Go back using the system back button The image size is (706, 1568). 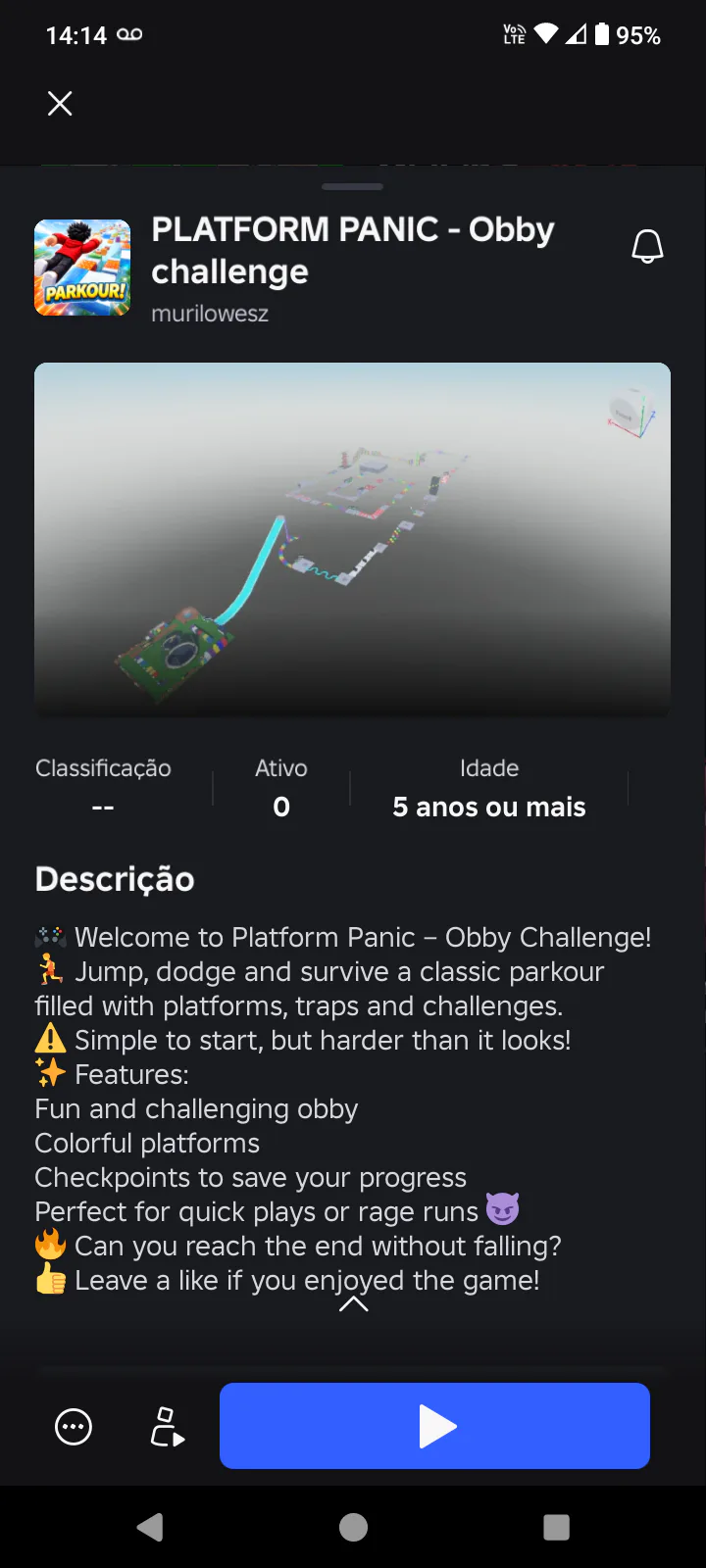tap(150, 1527)
